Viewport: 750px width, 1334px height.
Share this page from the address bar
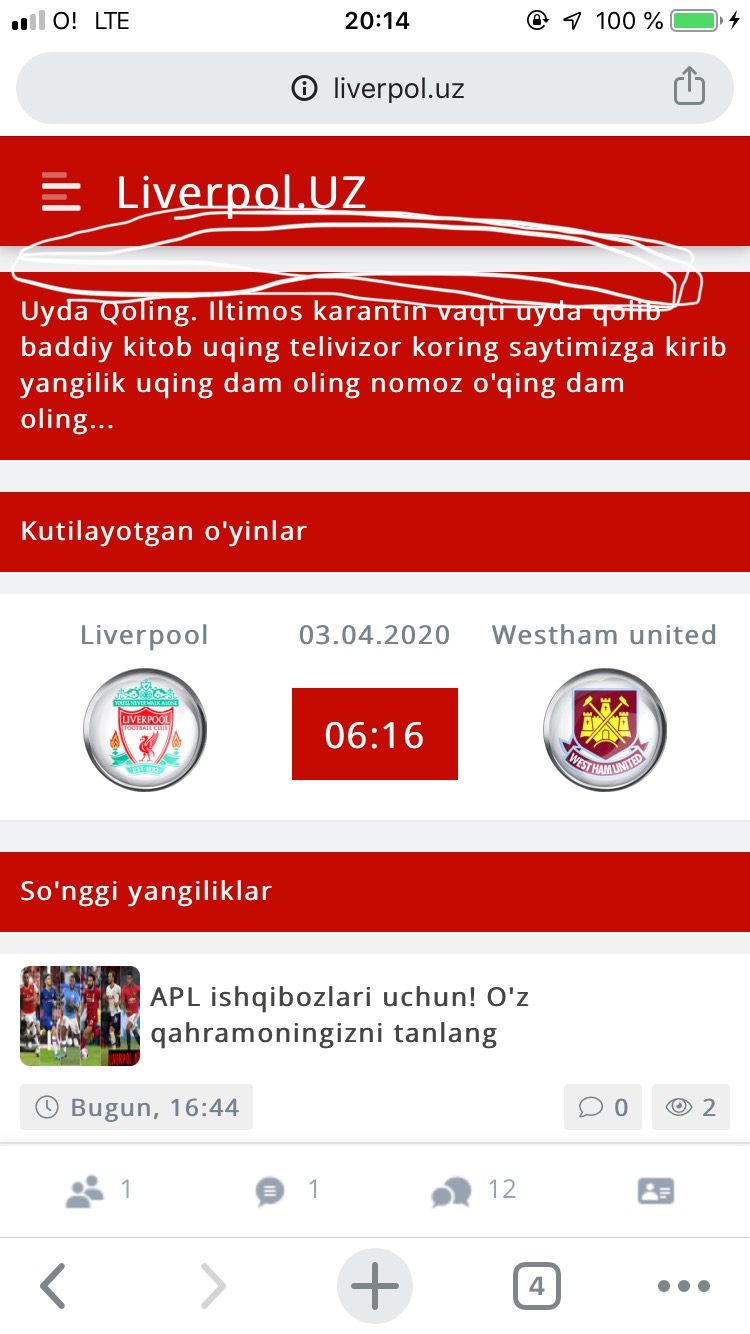click(x=688, y=87)
